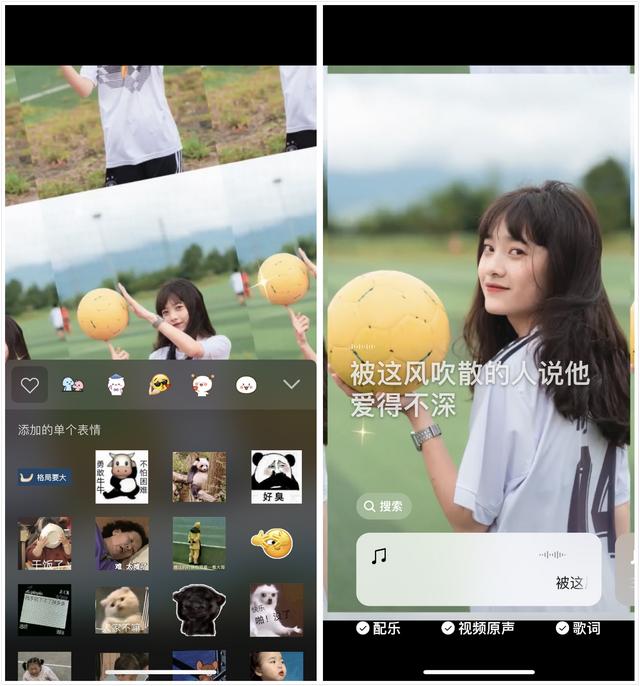Tap the 搜索 search button
640x686 pixels.
click(384, 506)
